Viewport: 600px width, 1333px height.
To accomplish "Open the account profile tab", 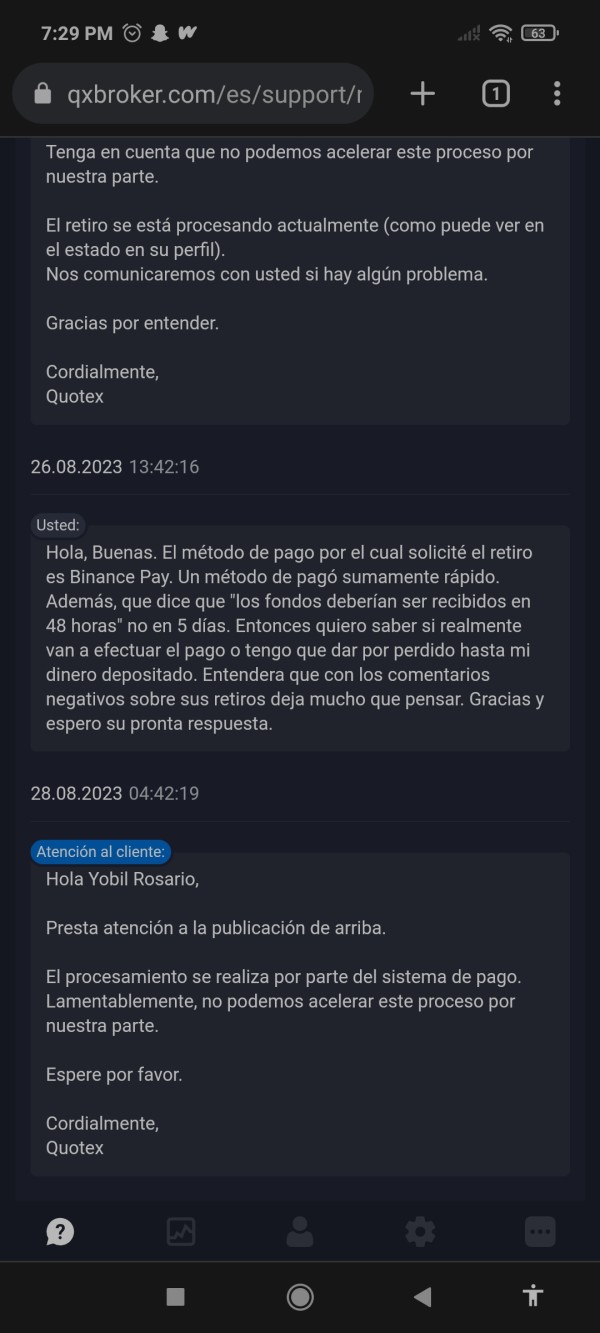I will (300, 1231).
